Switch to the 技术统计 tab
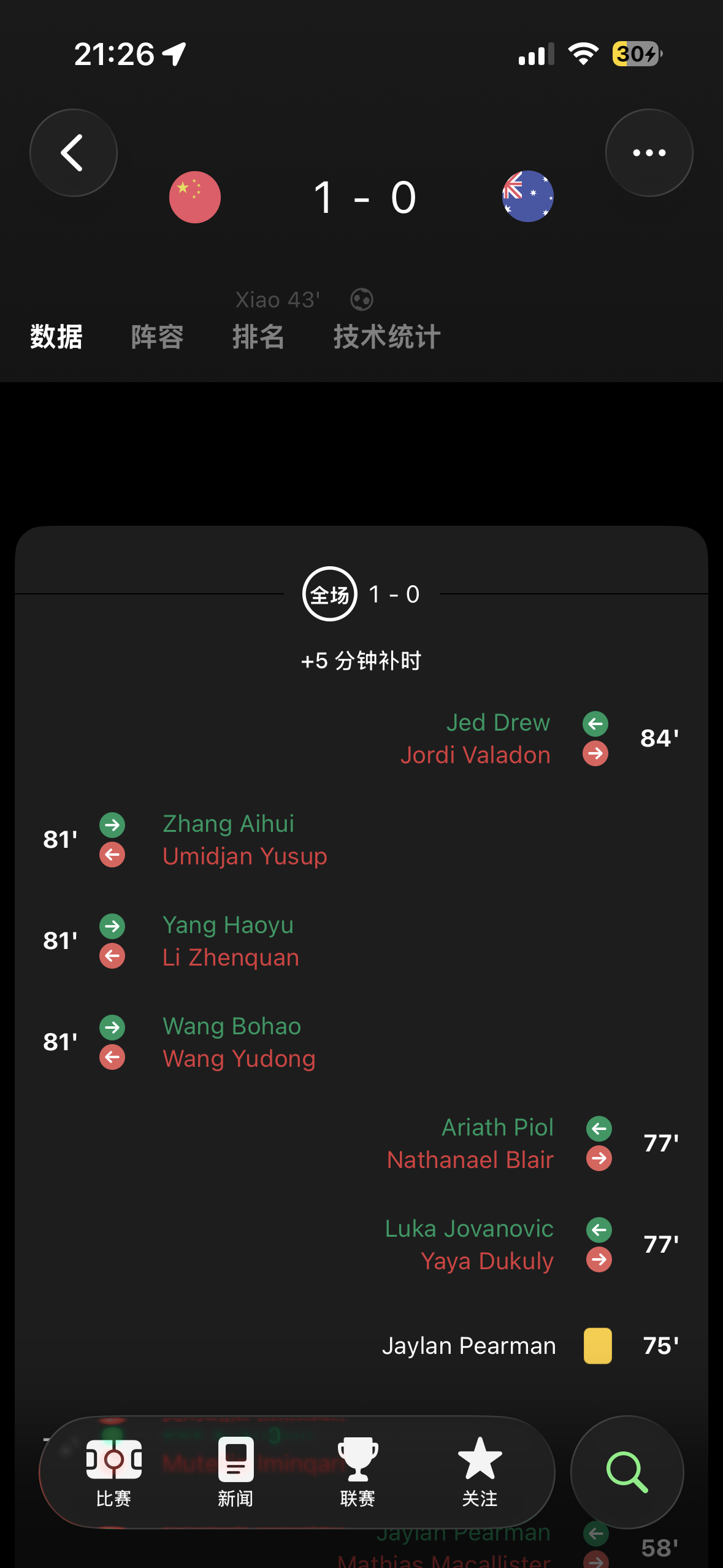This screenshot has width=723, height=1568. (x=387, y=337)
